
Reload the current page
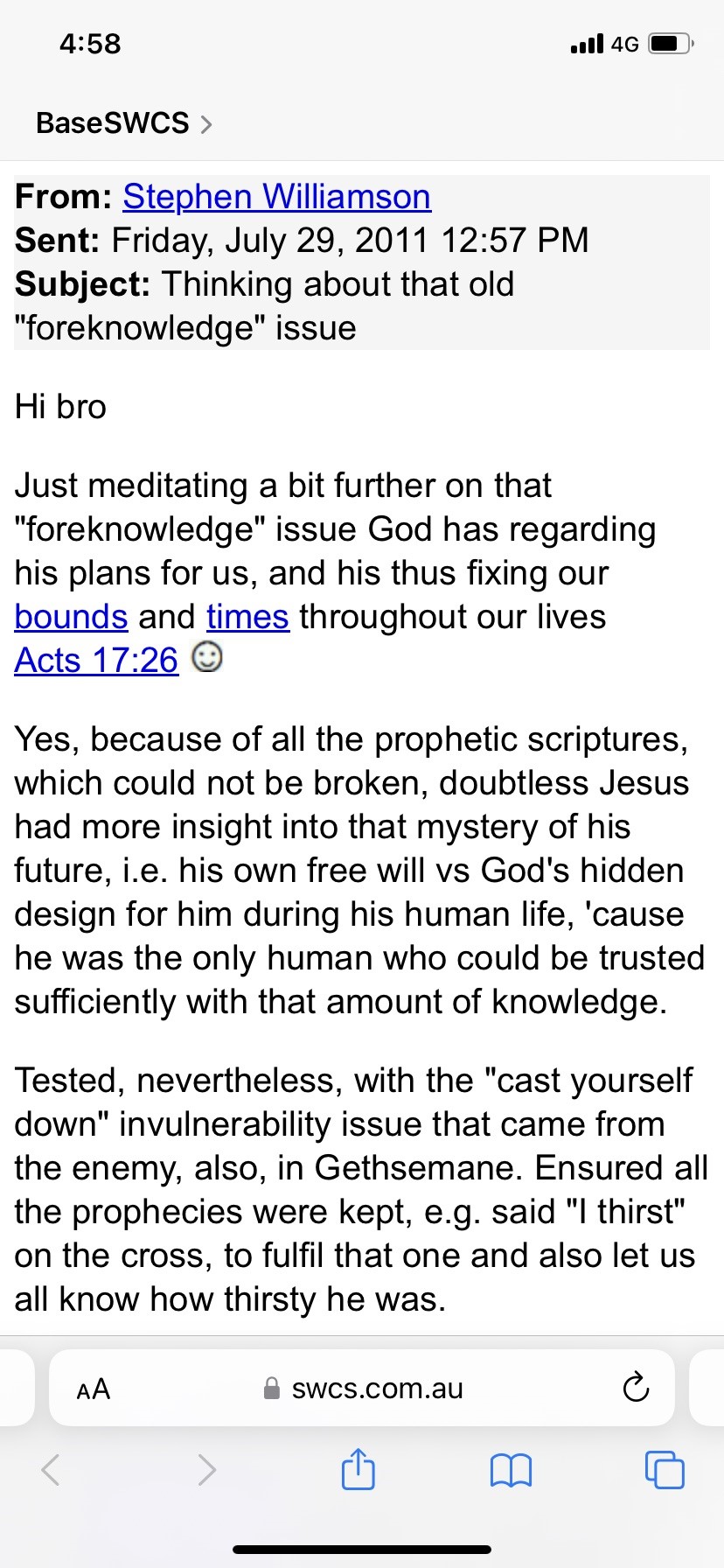pyautogui.click(x=636, y=1388)
